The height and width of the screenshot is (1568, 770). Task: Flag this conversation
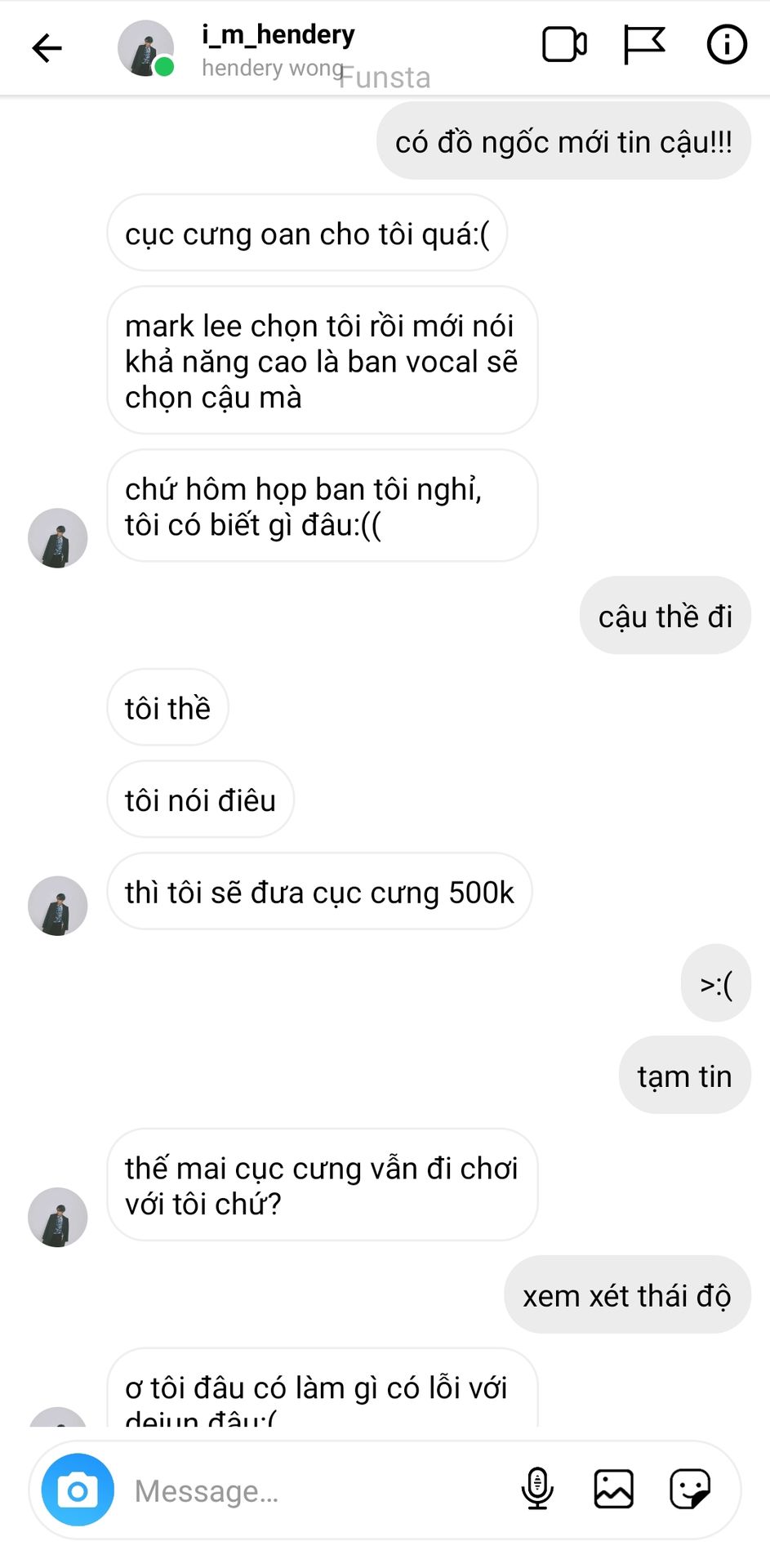(643, 45)
